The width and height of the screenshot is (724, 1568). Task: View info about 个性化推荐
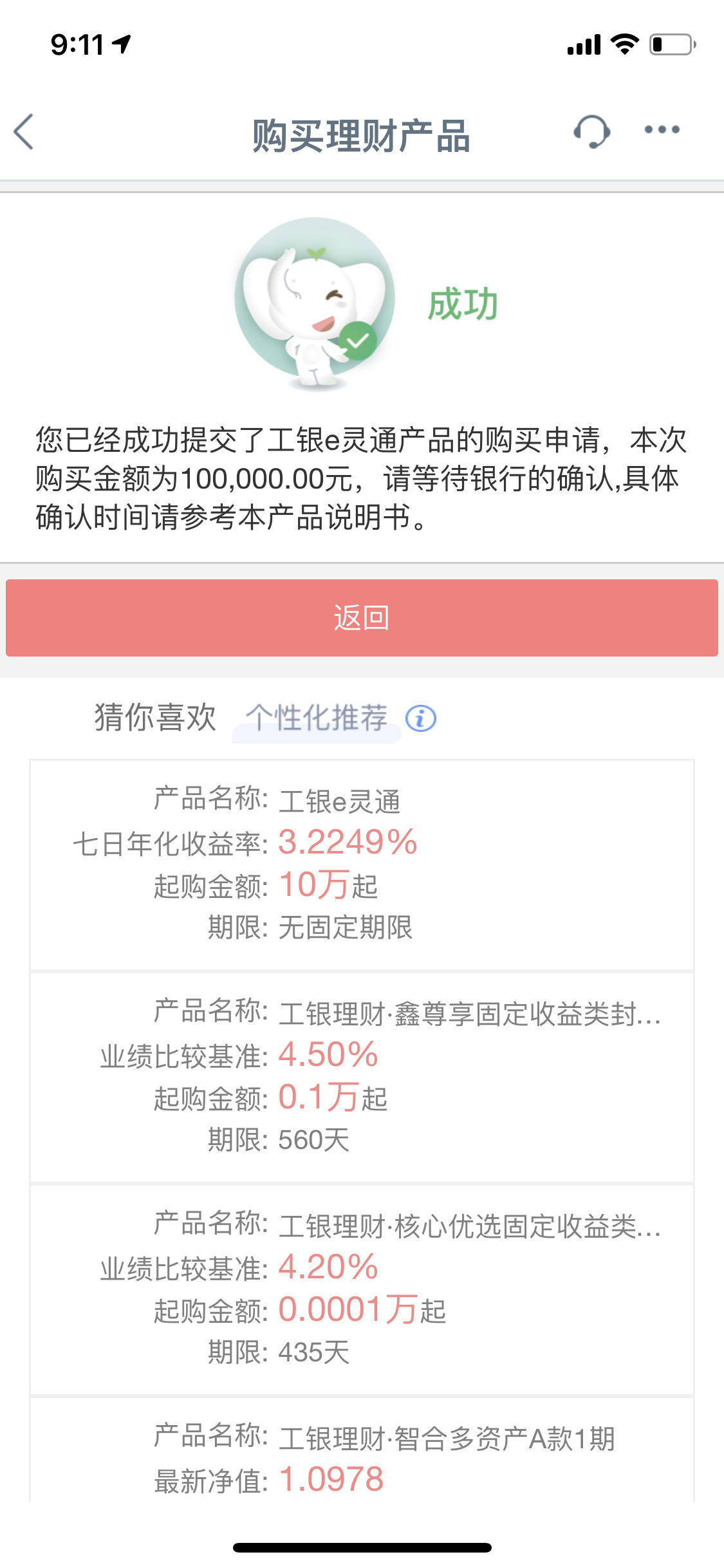(x=421, y=718)
